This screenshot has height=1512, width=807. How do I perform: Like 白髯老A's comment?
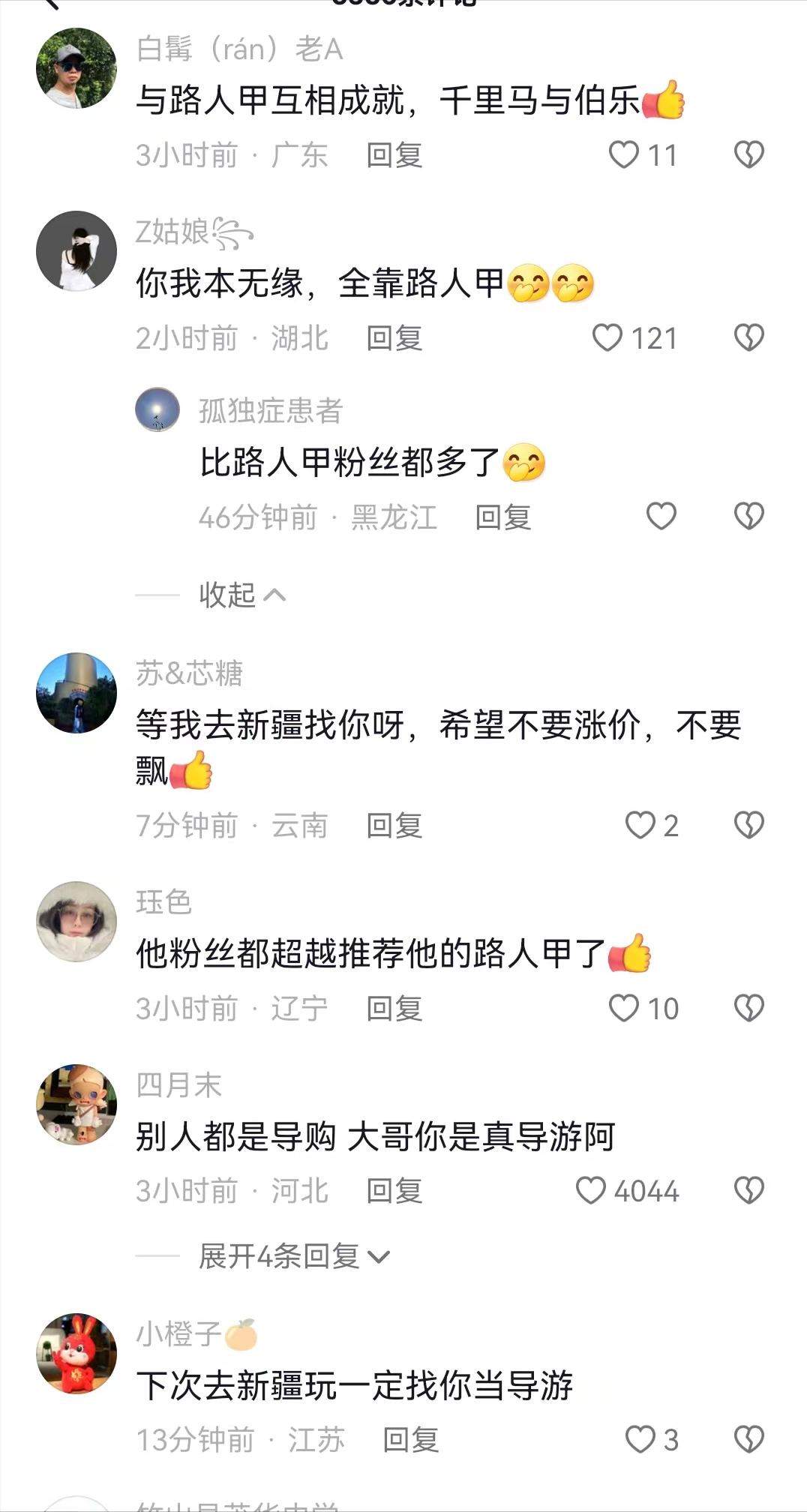click(x=624, y=155)
